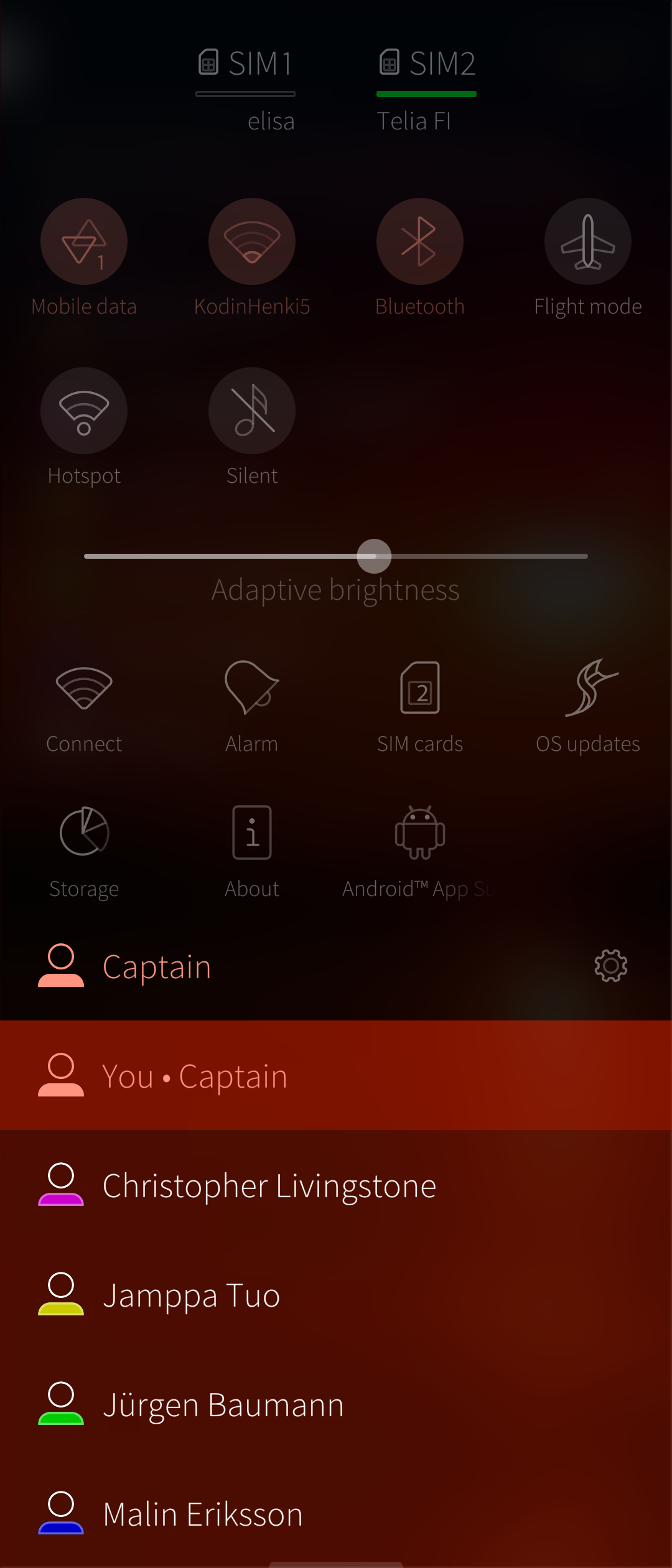Toggle Adaptive brightness
The height and width of the screenshot is (1568, 672).
pos(335,590)
